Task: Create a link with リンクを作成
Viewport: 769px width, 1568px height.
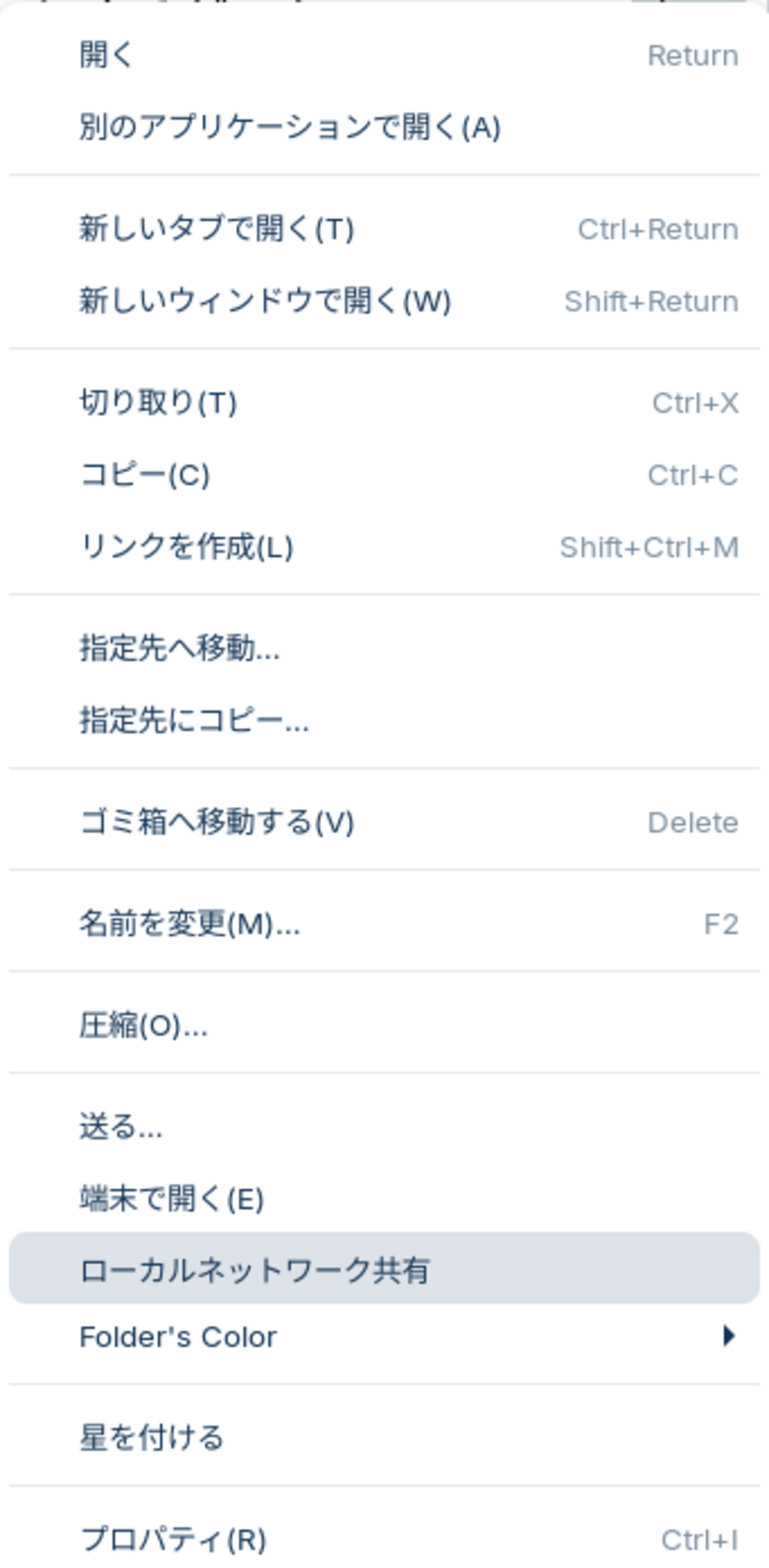Action: coord(186,547)
